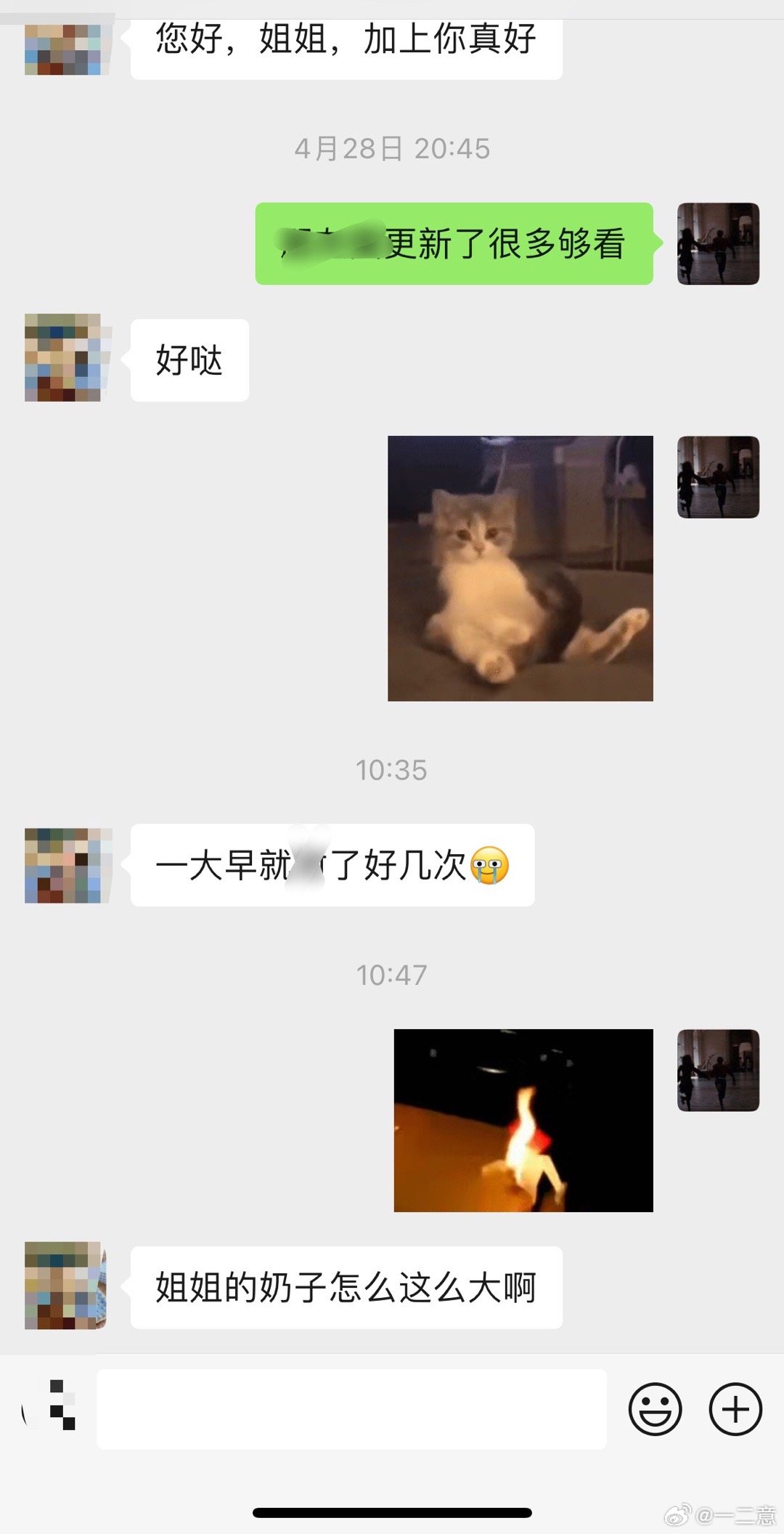The width and height of the screenshot is (784, 1534).
Task: Open own avatar beside green message
Action: click(x=718, y=244)
